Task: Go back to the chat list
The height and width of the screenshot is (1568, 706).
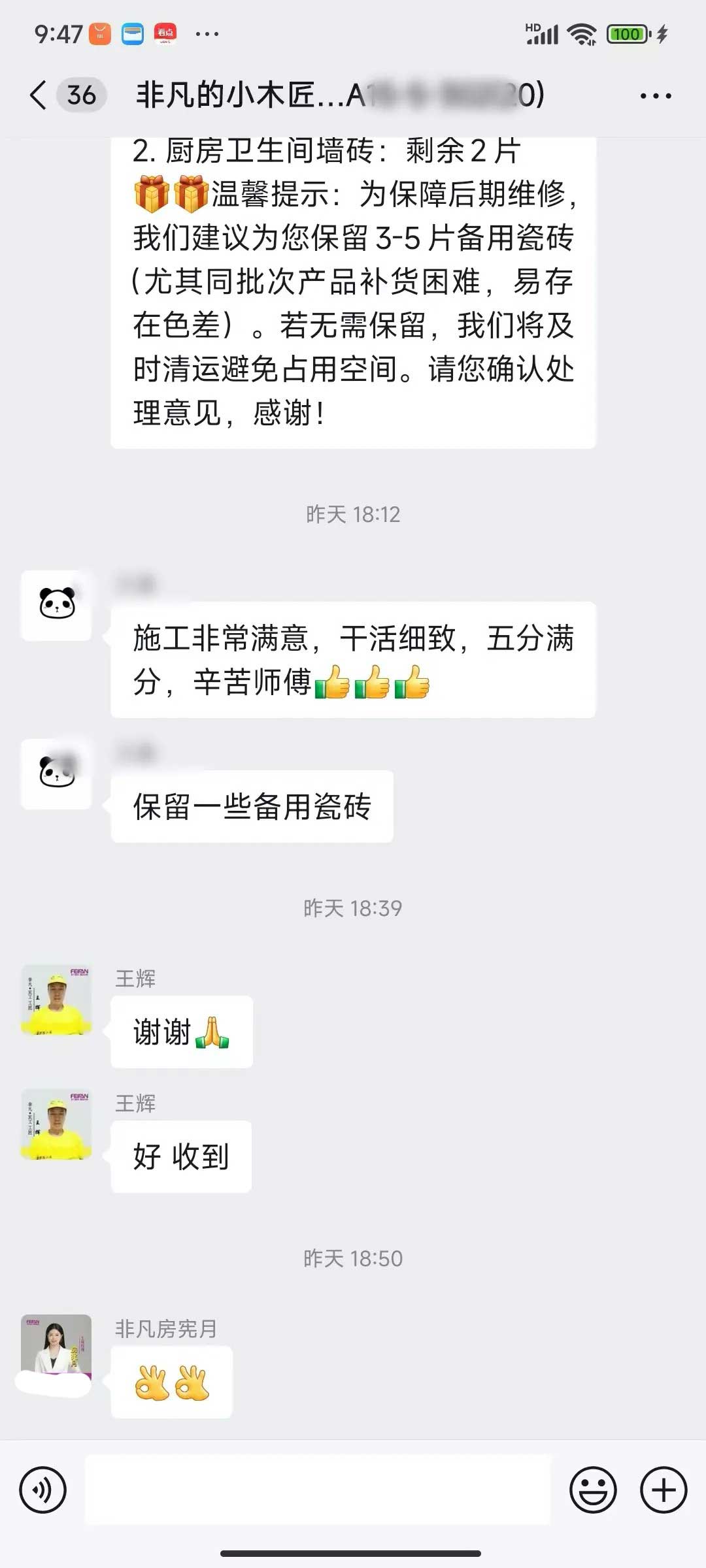Action: (x=39, y=95)
